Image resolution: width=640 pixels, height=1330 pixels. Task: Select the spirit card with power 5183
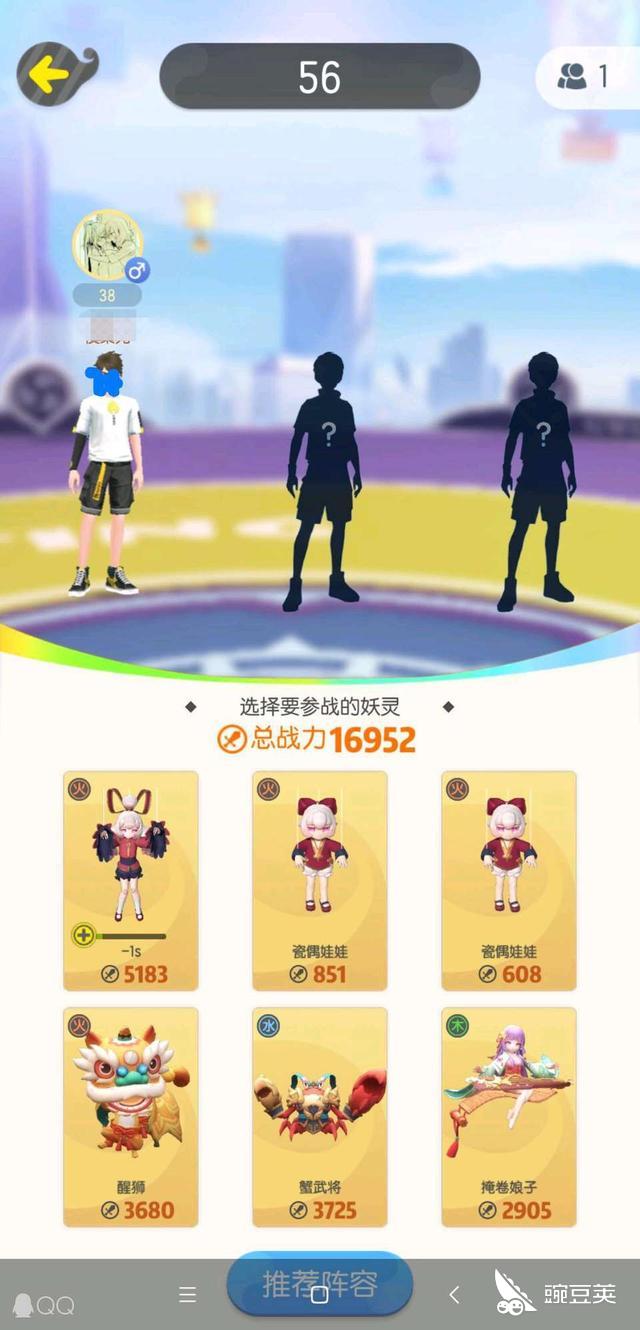(131, 880)
